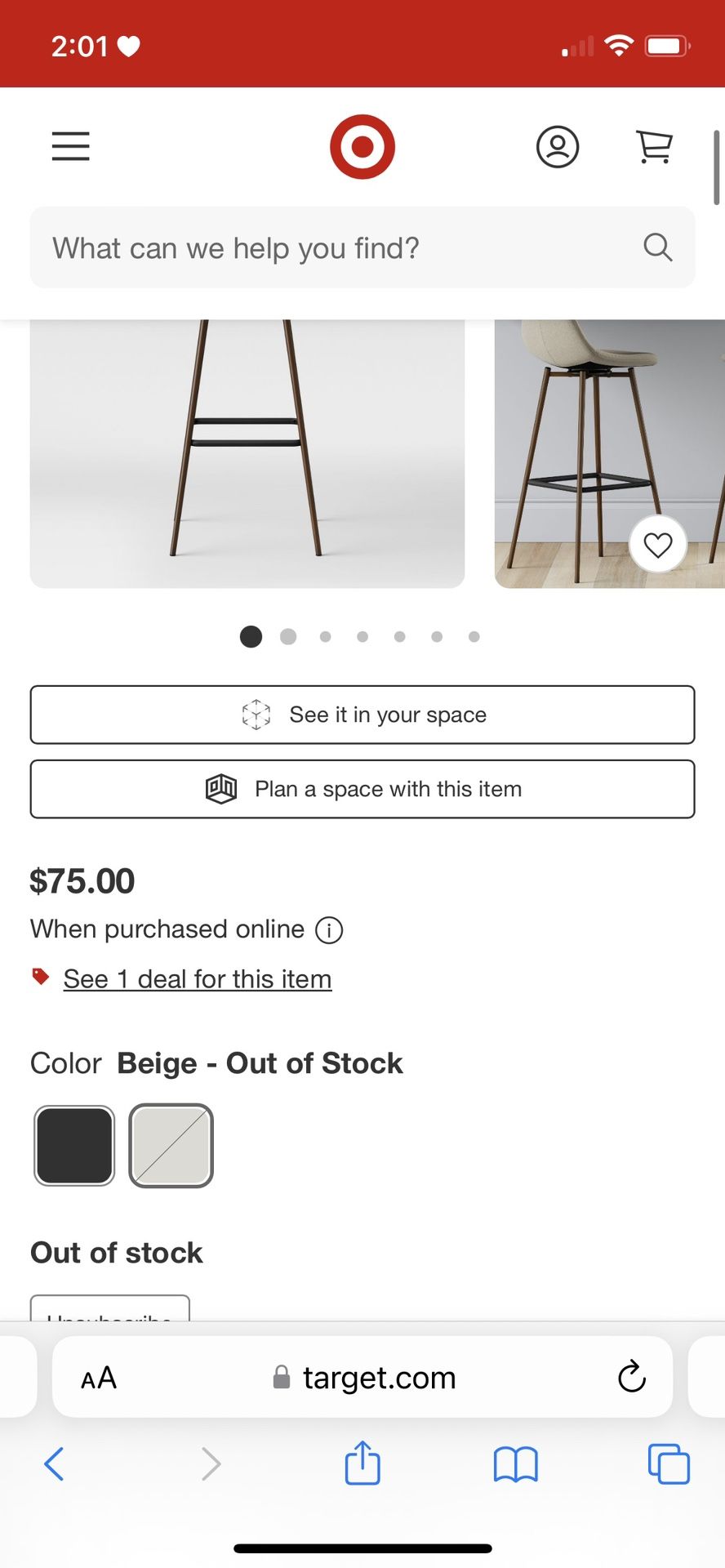Tap the last carousel dot indicator
Image resolution: width=725 pixels, height=1568 pixels.
[x=474, y=636]
